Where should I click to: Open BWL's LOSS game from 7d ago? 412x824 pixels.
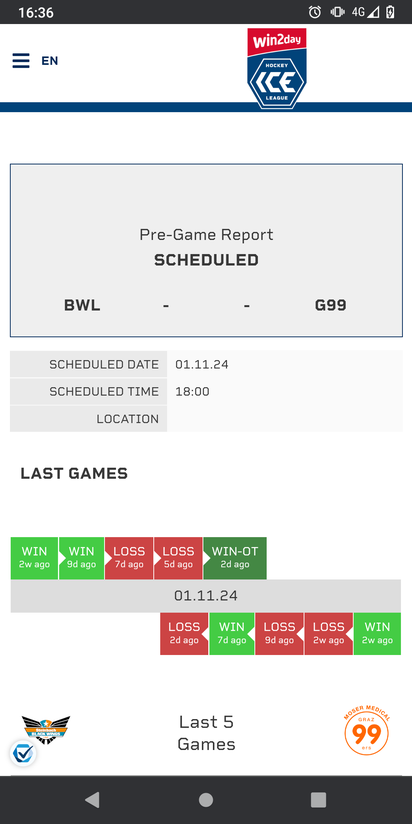(x=129, y=558)
